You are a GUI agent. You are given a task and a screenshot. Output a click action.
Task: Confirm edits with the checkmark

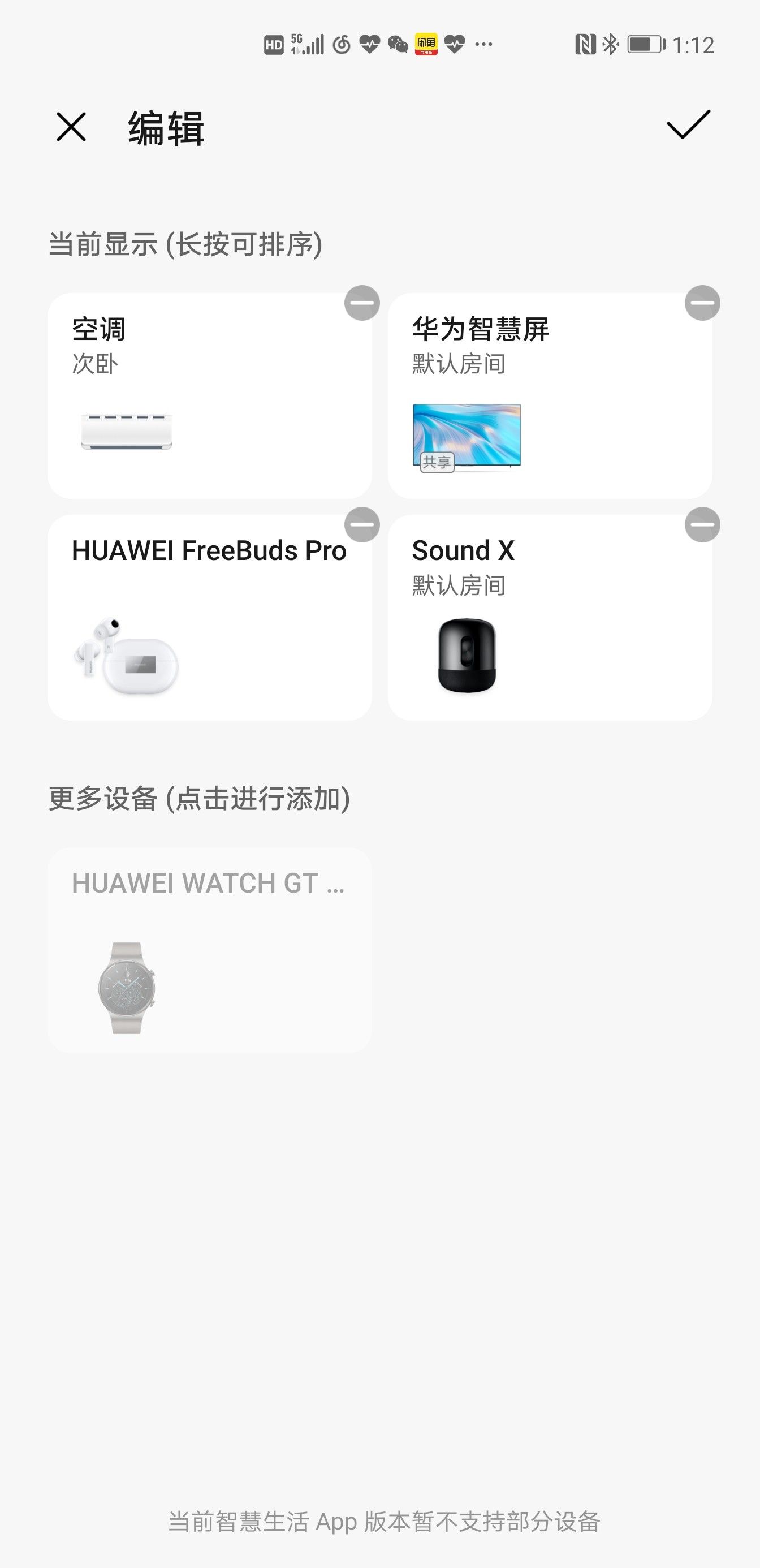[x=688, y=125]
